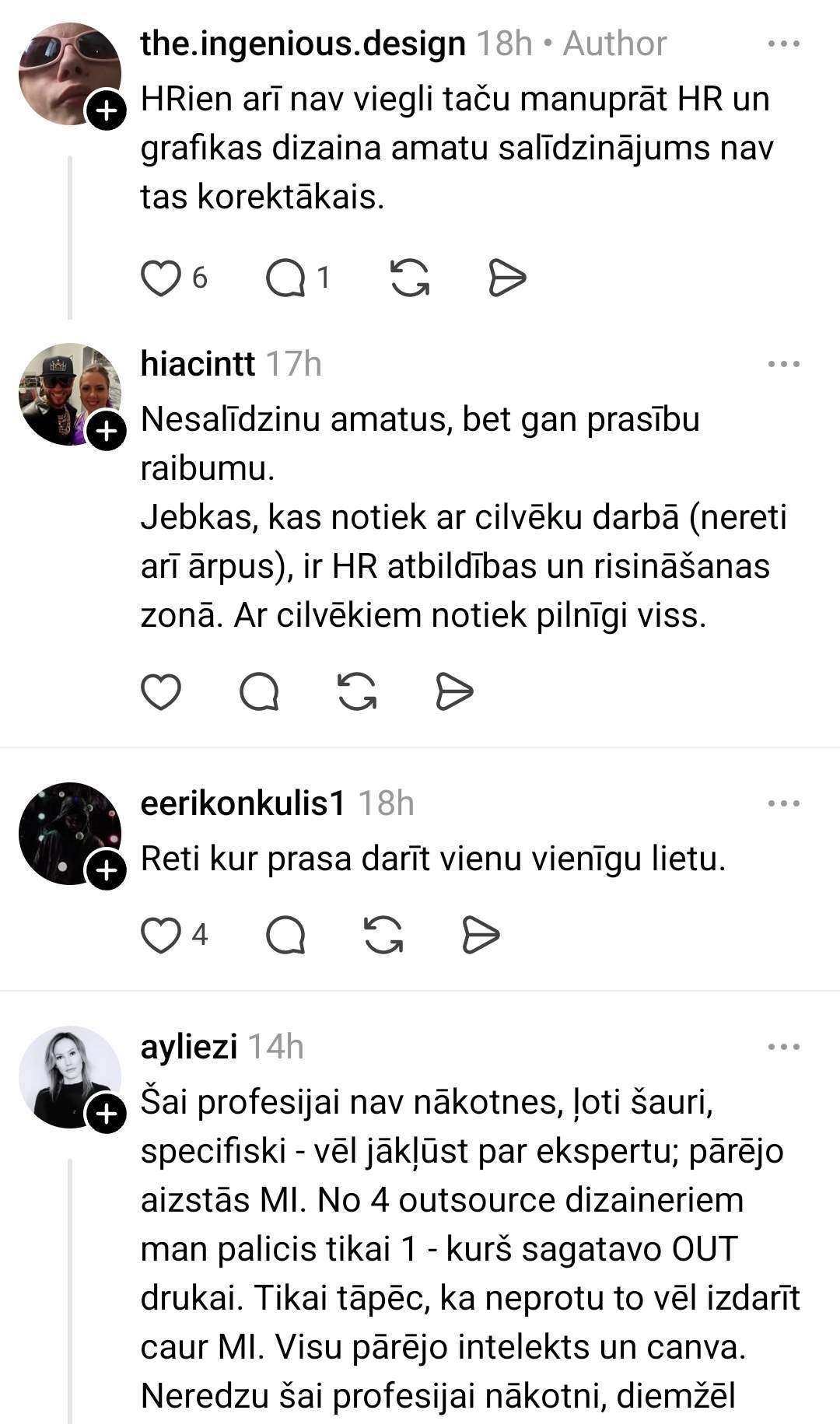Share the.ingenious.design's comment
Viewport: 840px width, 1424px height.
[x=507, y=278]
